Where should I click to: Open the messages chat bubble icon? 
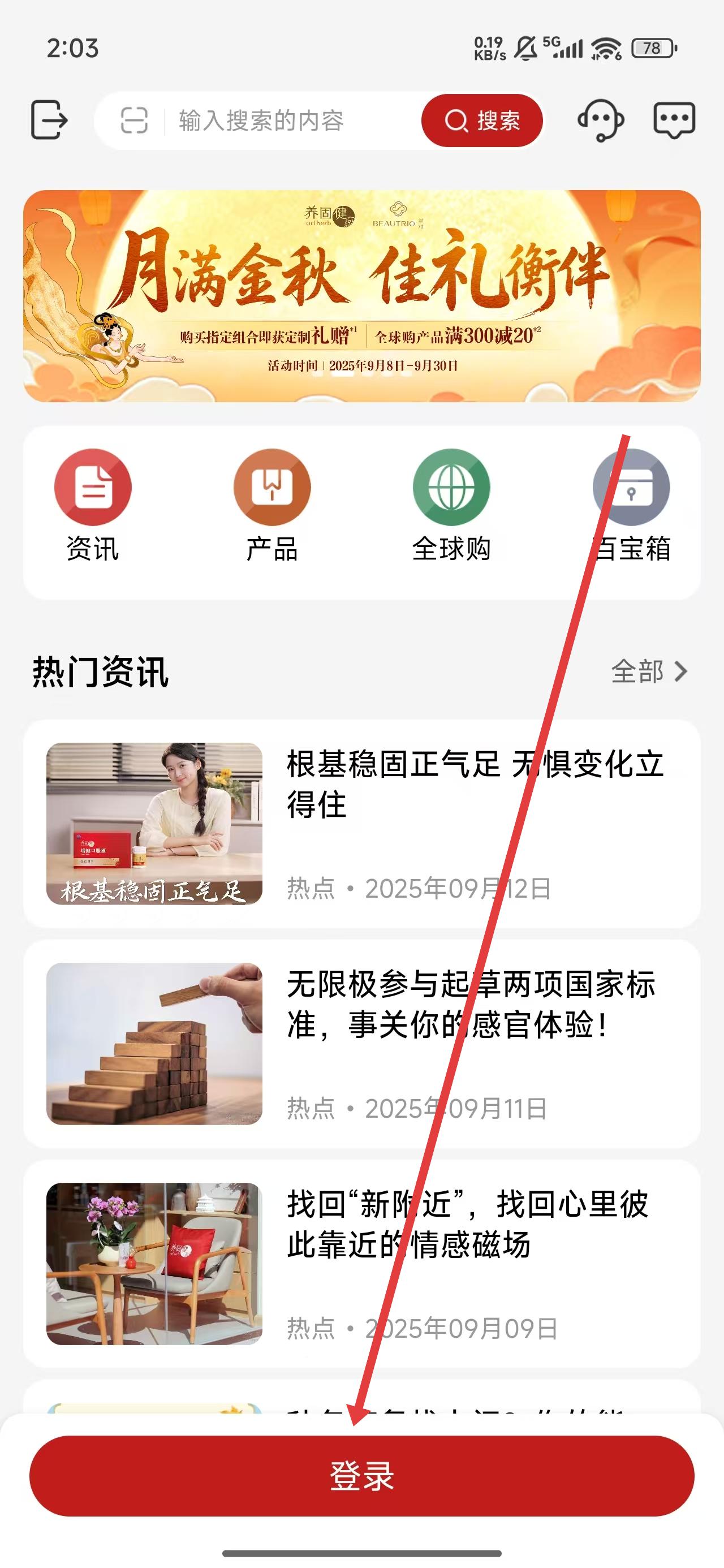click(x=674, y=120)
